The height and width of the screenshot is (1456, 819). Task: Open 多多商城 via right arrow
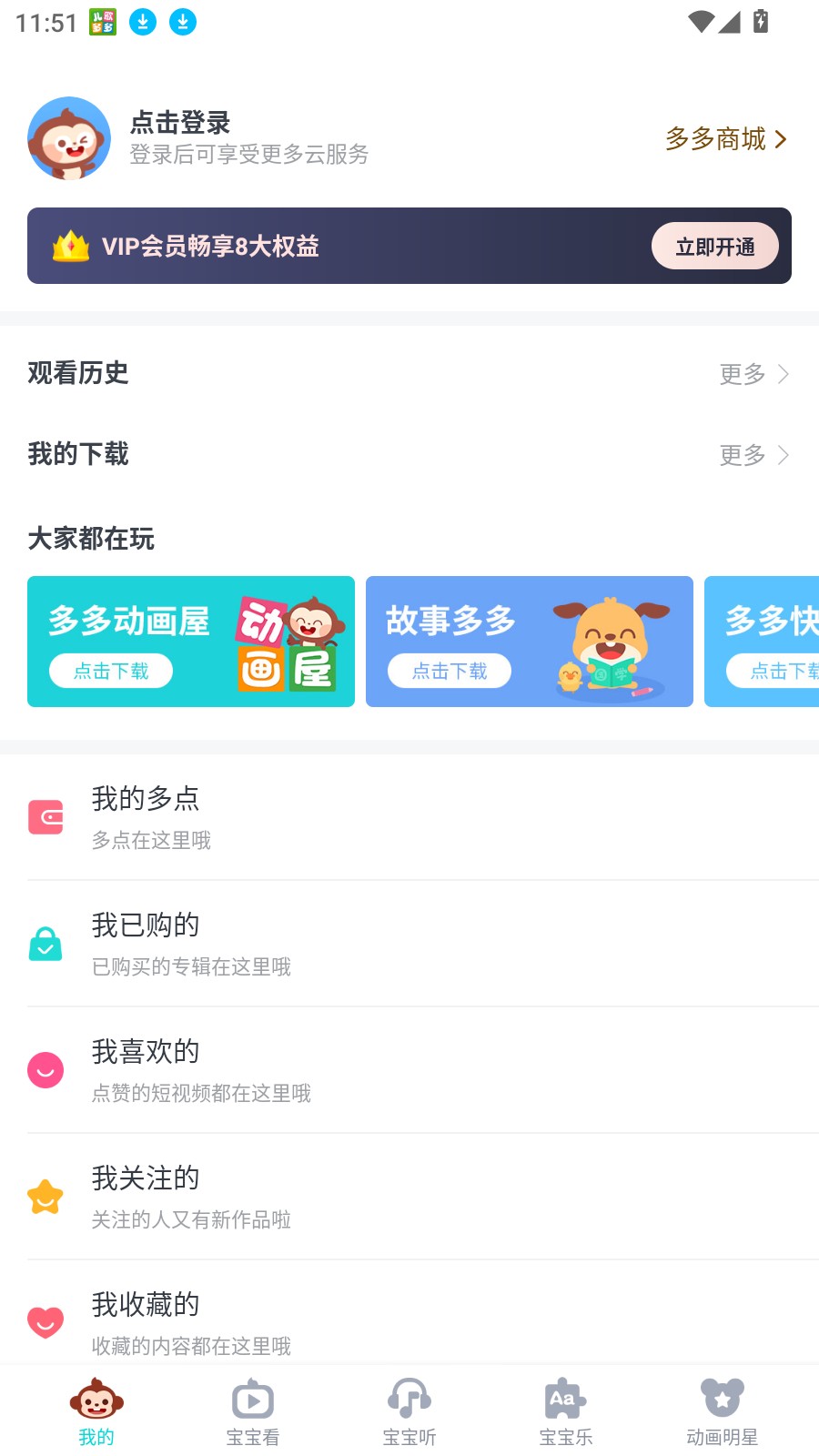click(781, 139)
